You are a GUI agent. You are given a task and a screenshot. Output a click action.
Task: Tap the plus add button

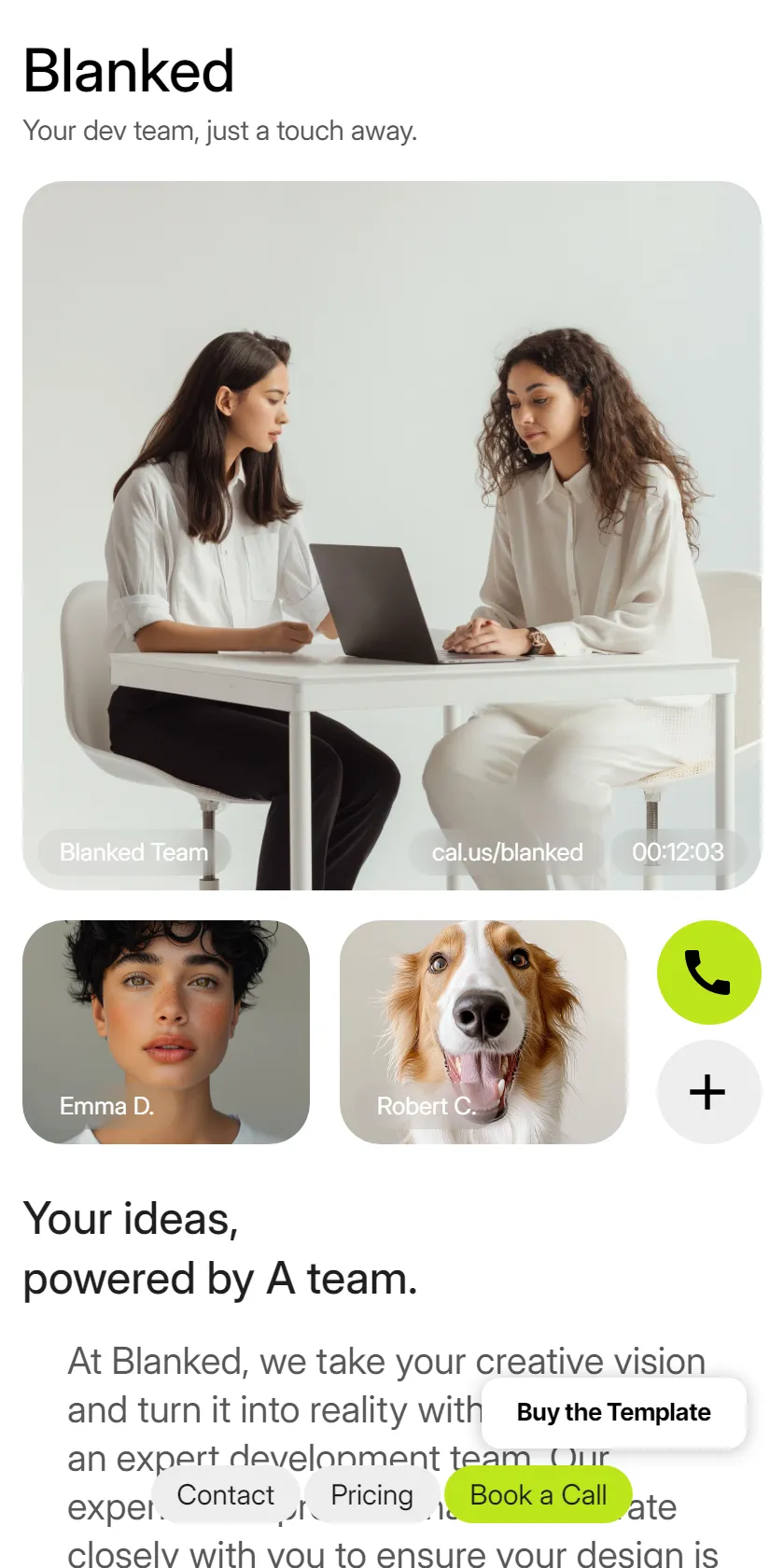709,1092
